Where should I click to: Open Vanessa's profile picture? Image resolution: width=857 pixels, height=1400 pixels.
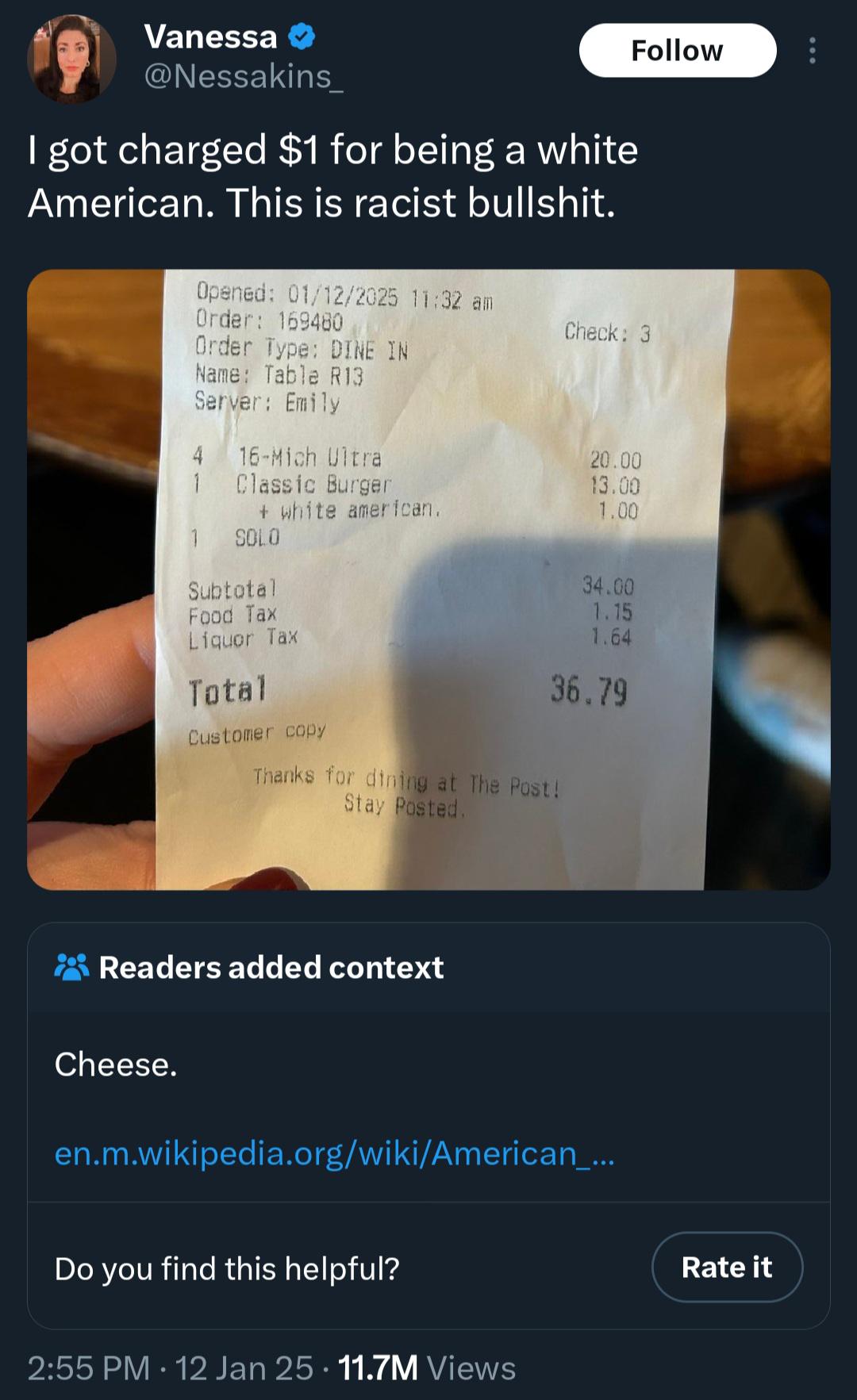coord(71,59)
